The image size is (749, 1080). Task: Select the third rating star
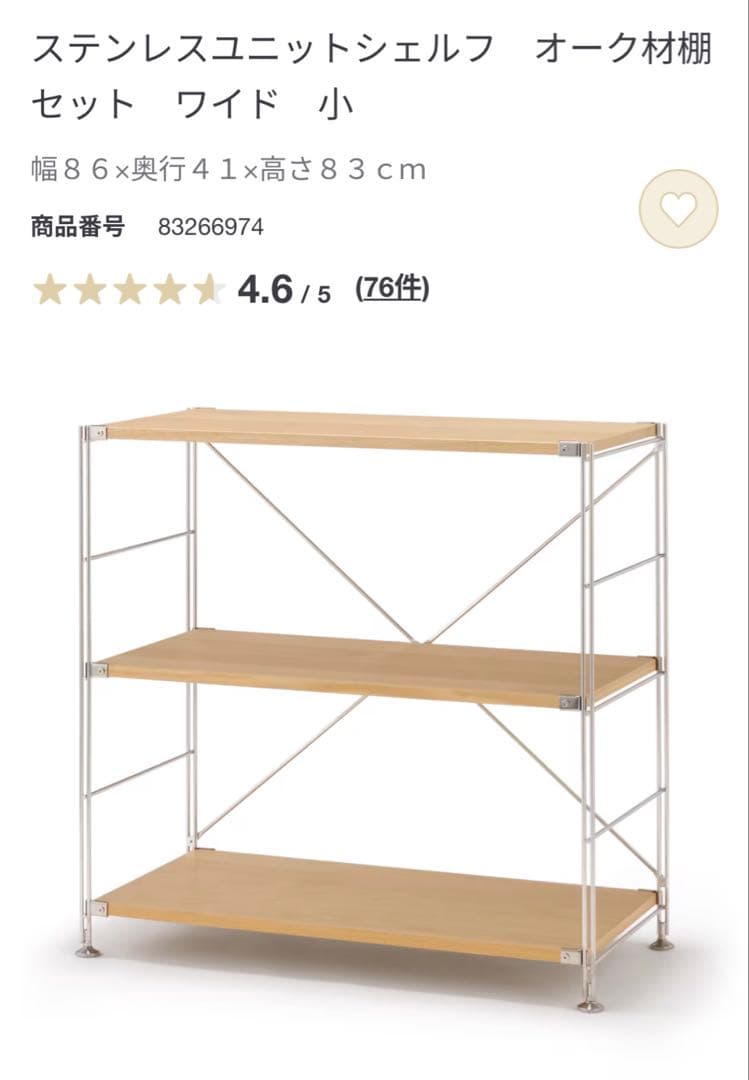tap(130, 288)
